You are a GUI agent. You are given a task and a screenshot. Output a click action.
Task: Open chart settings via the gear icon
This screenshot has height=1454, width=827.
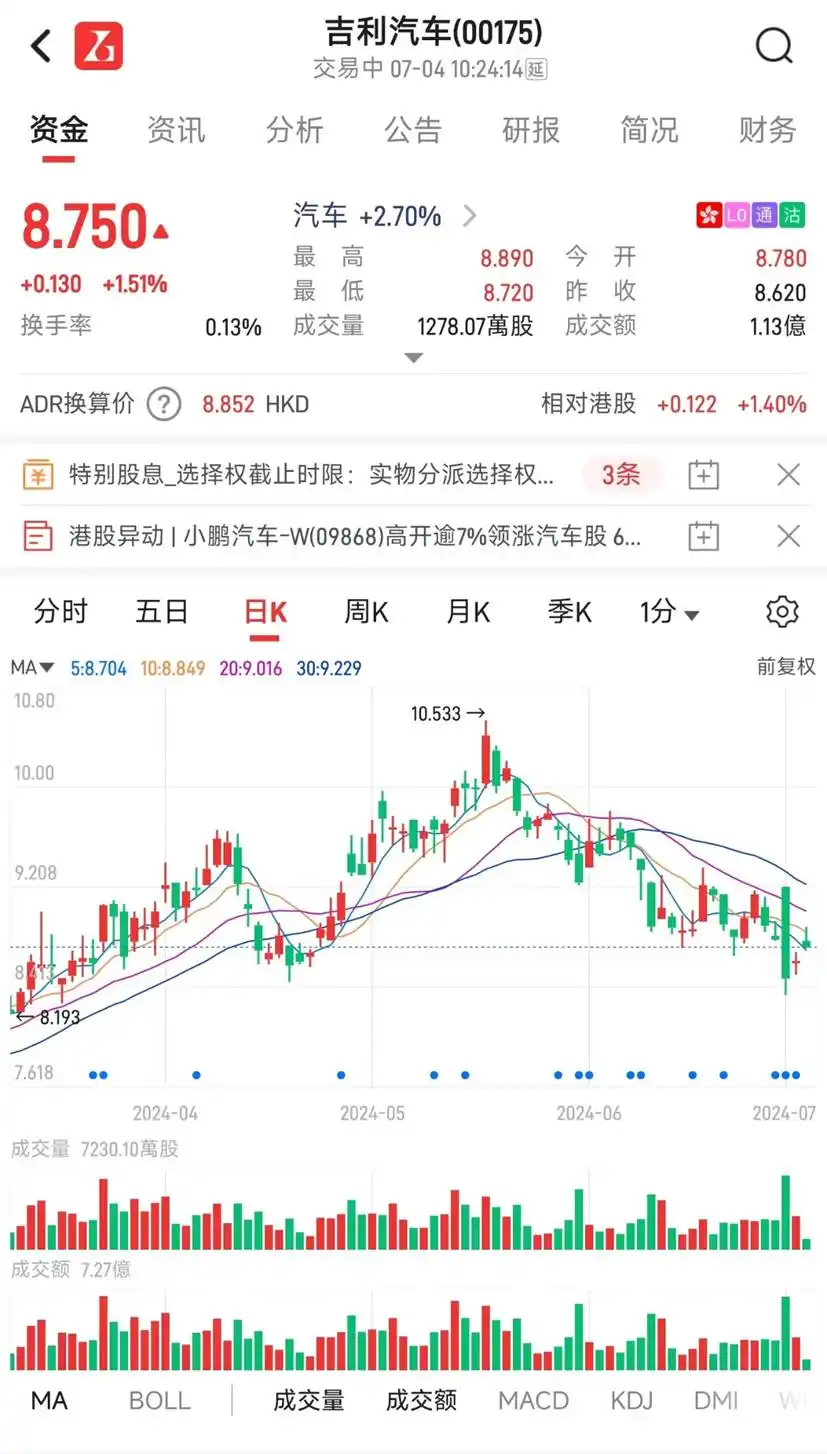point(783,611)
